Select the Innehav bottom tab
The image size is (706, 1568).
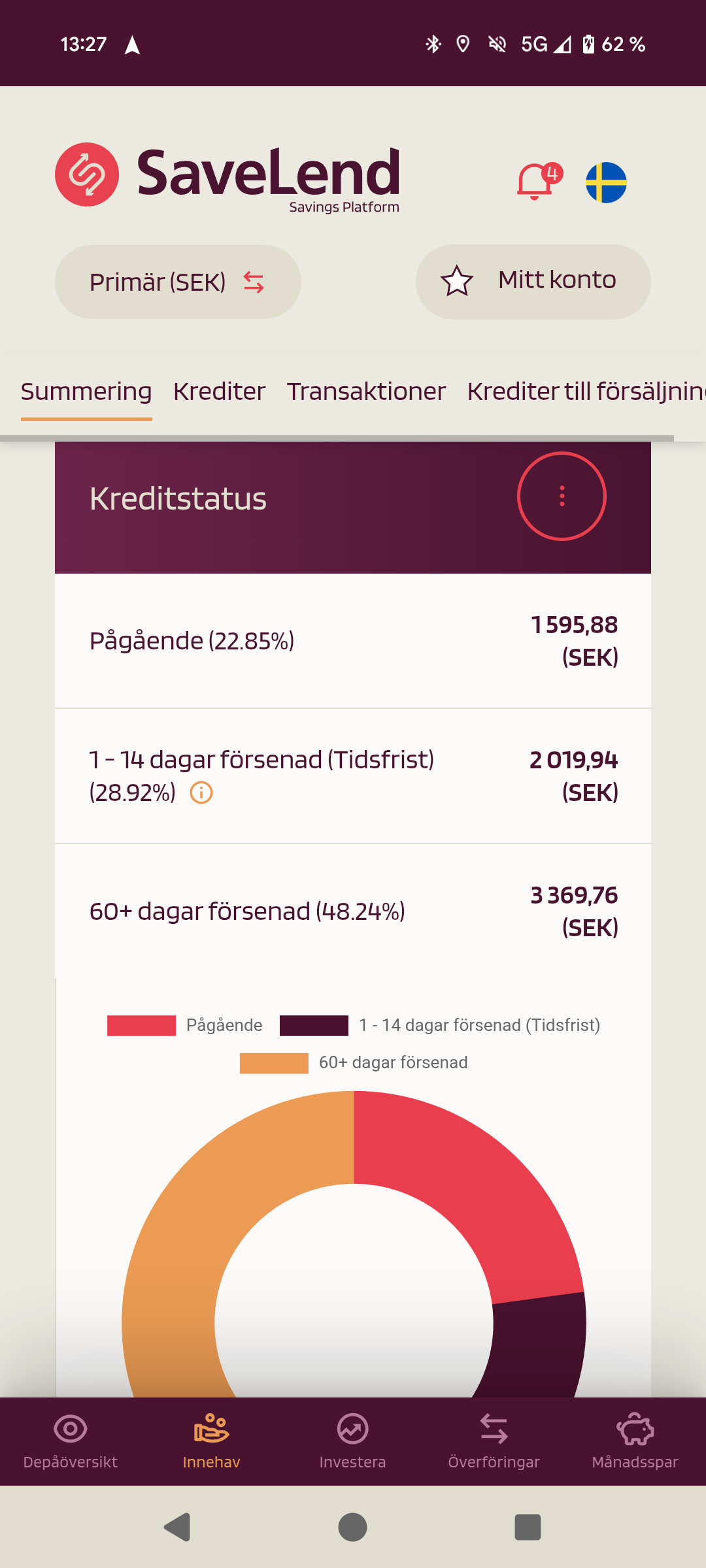(211, 1441)
